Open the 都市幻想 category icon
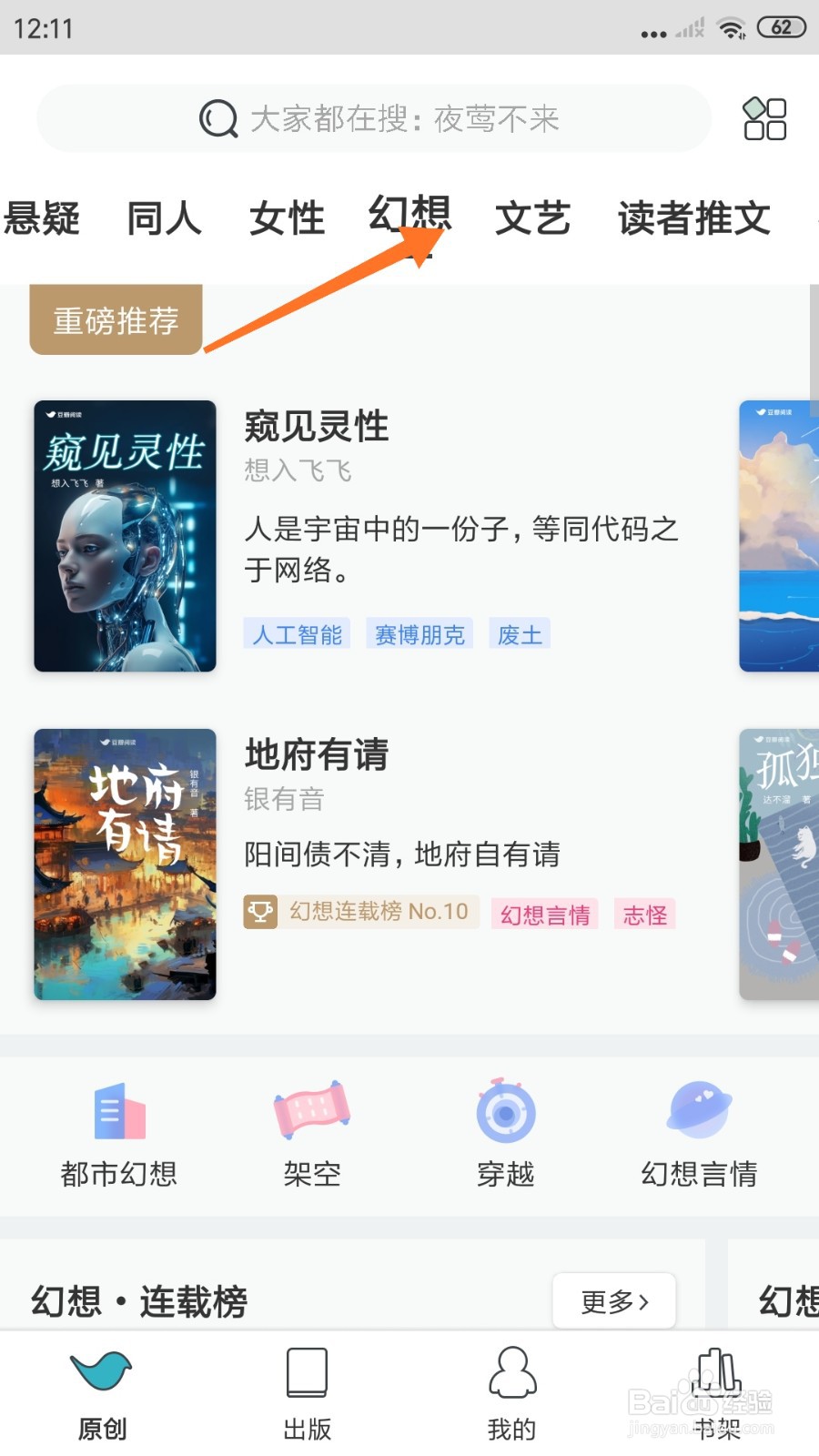 pyautogui.click(x=116, y=1112)
